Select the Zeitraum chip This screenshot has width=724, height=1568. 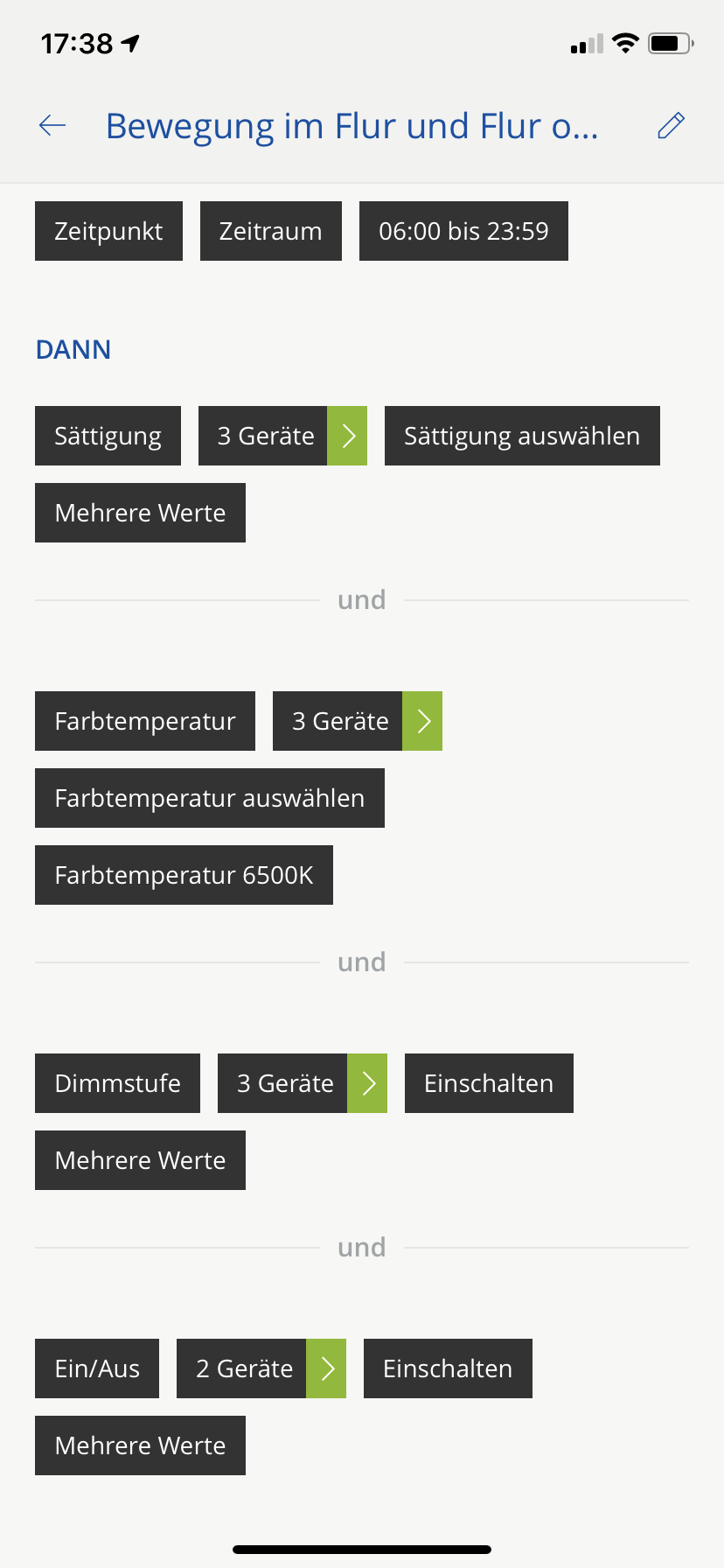click(270, 231)
